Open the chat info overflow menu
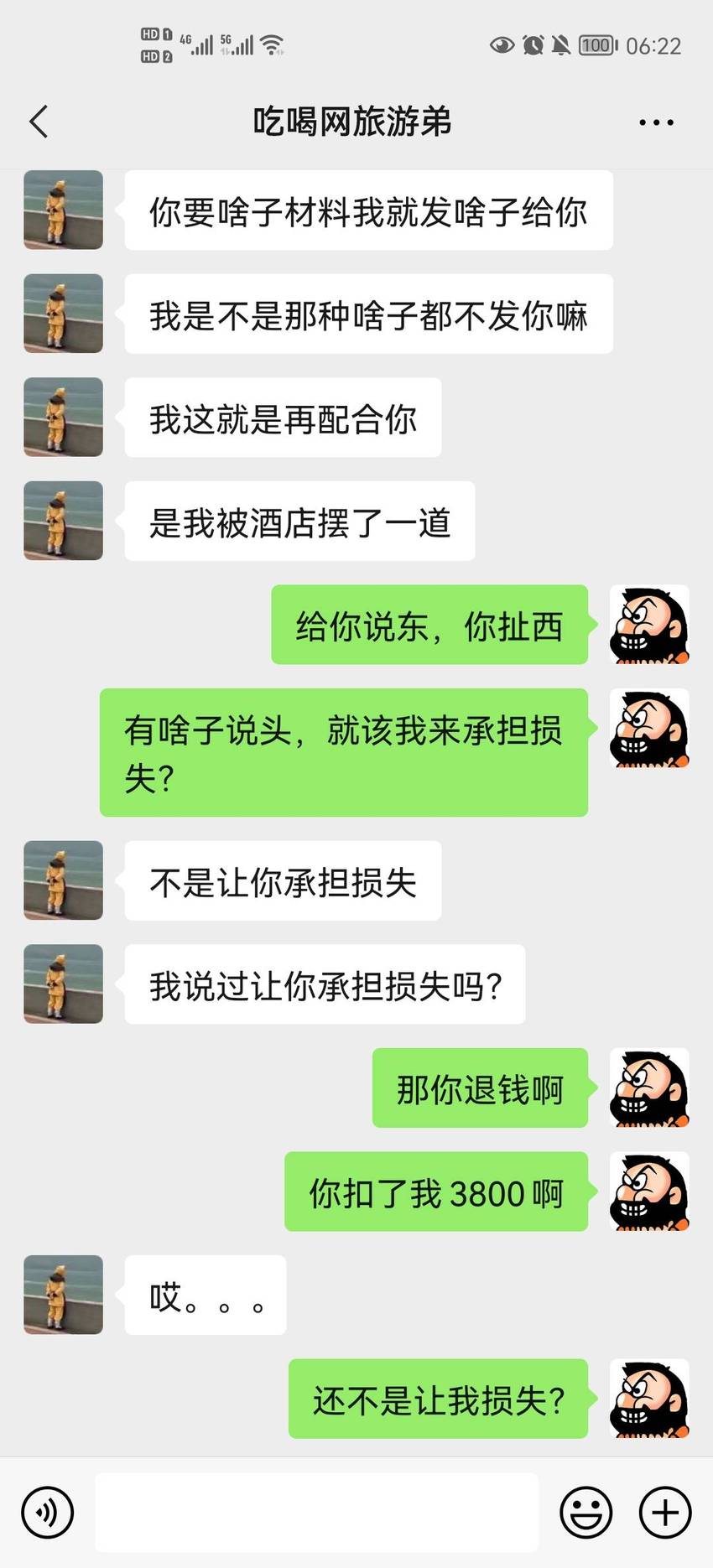Image resolution: width=713 pixels, height=1568 pixels. point(656,122)
